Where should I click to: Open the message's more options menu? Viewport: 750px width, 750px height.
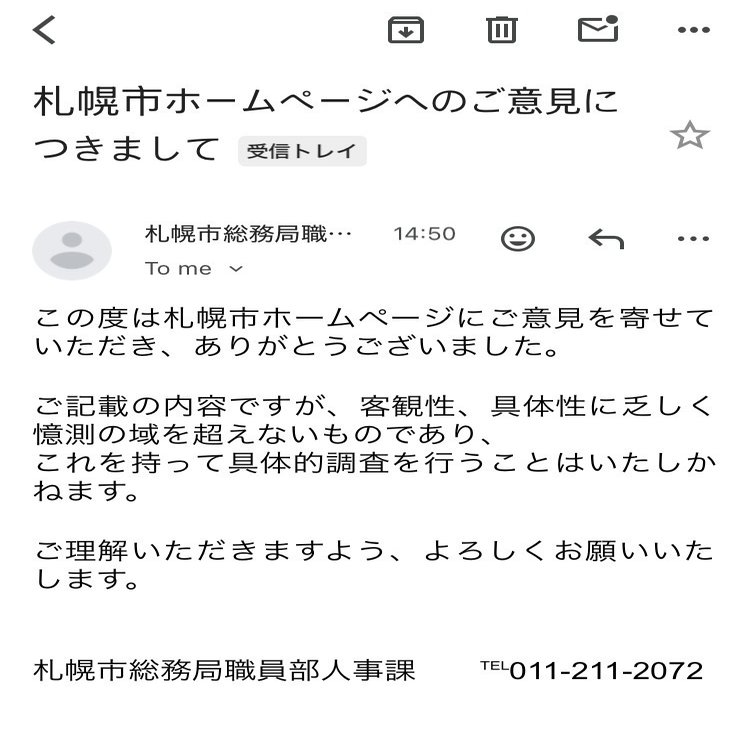[693, 238]
